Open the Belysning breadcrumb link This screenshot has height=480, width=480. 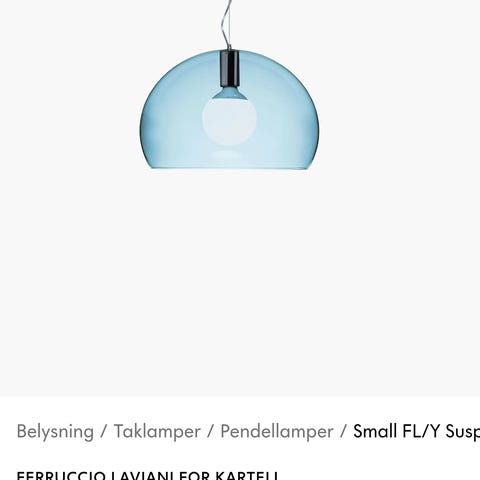click(55, 431)
